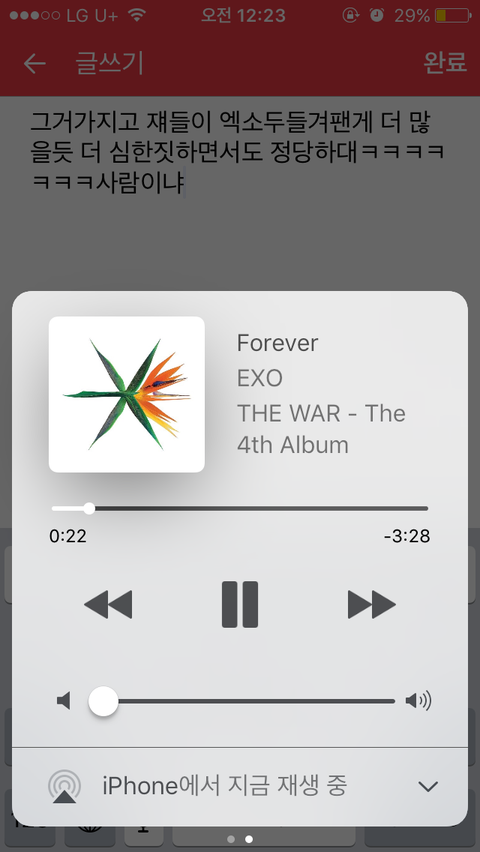Tap 완료 to finish the post

(x=445, y=62)
